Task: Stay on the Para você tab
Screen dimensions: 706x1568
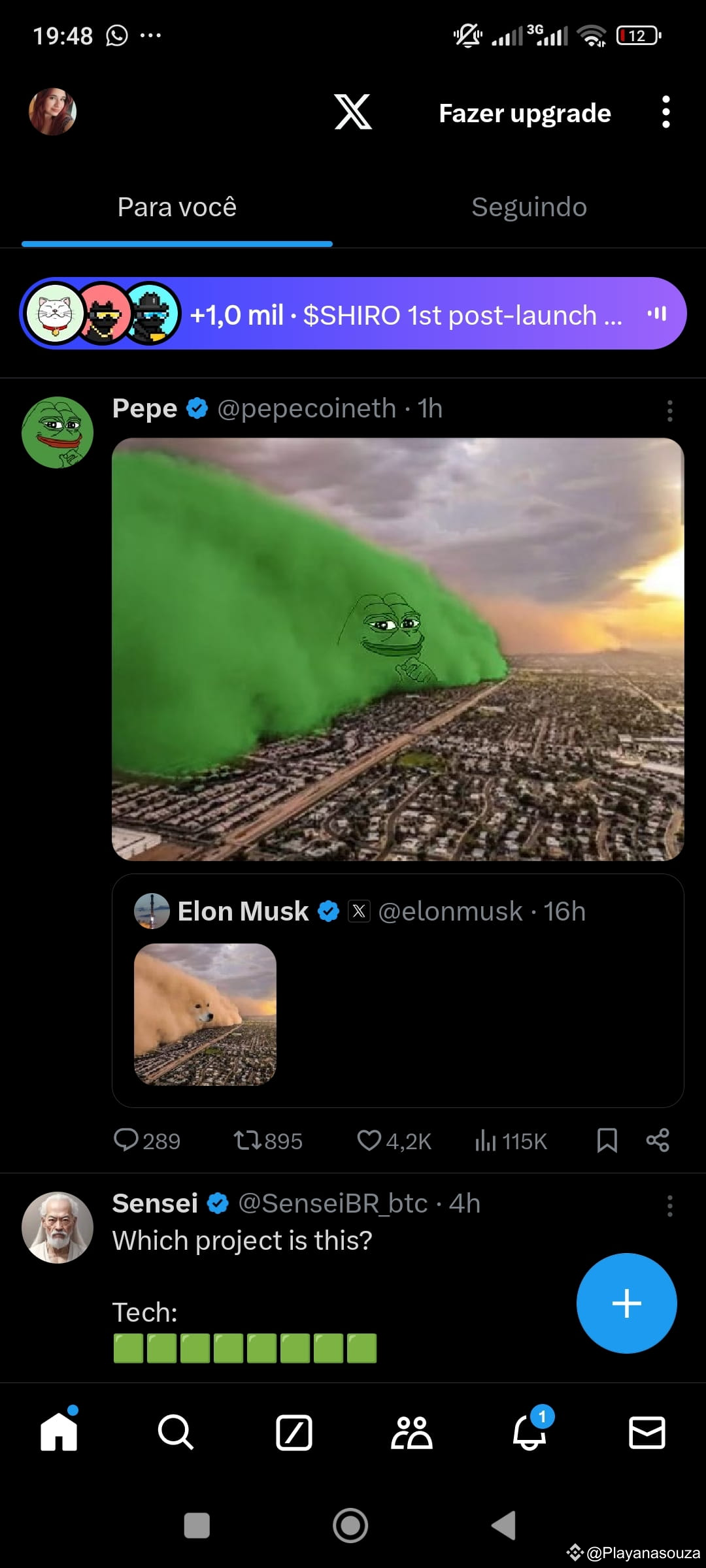Action: (x=176, y=206)
